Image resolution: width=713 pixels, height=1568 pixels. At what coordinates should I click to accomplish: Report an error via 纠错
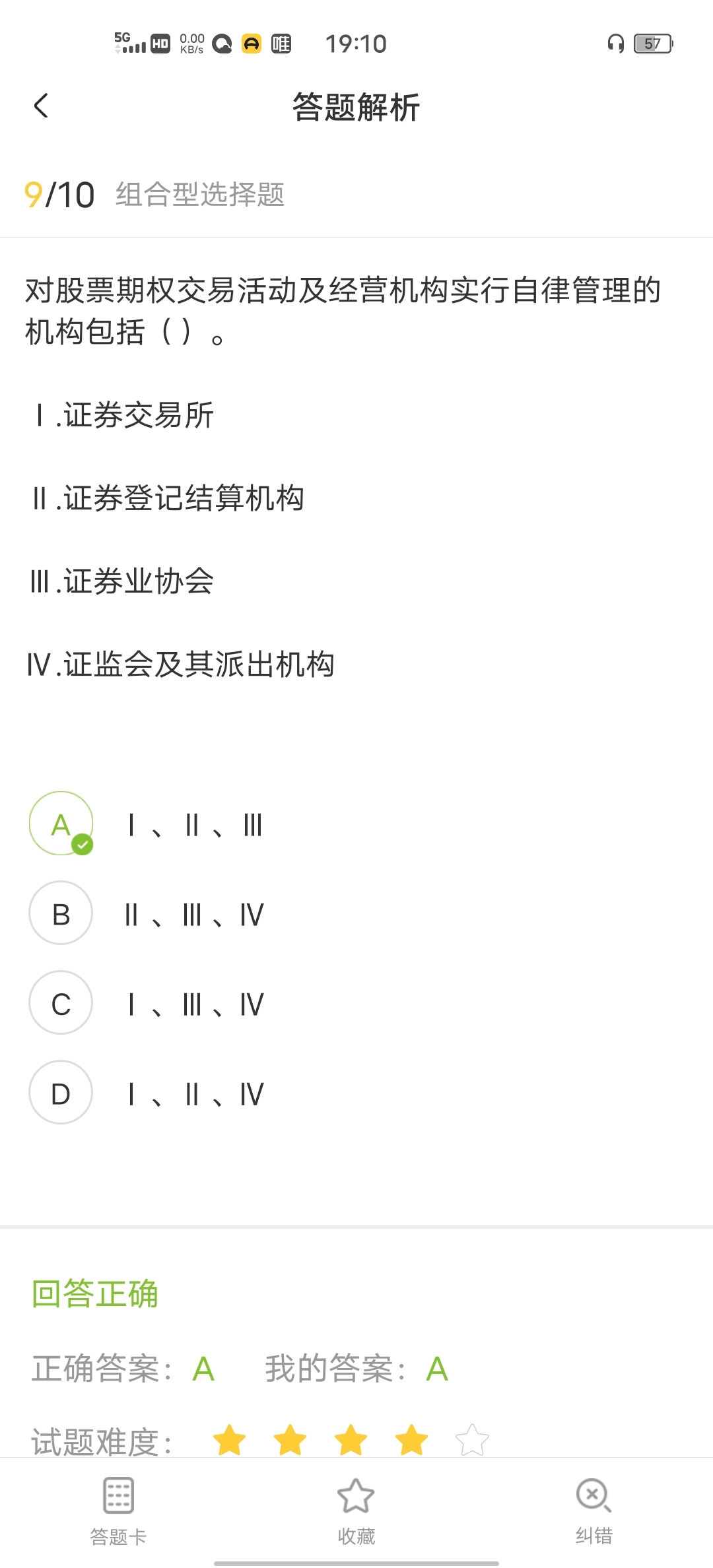pos(594,1509)
